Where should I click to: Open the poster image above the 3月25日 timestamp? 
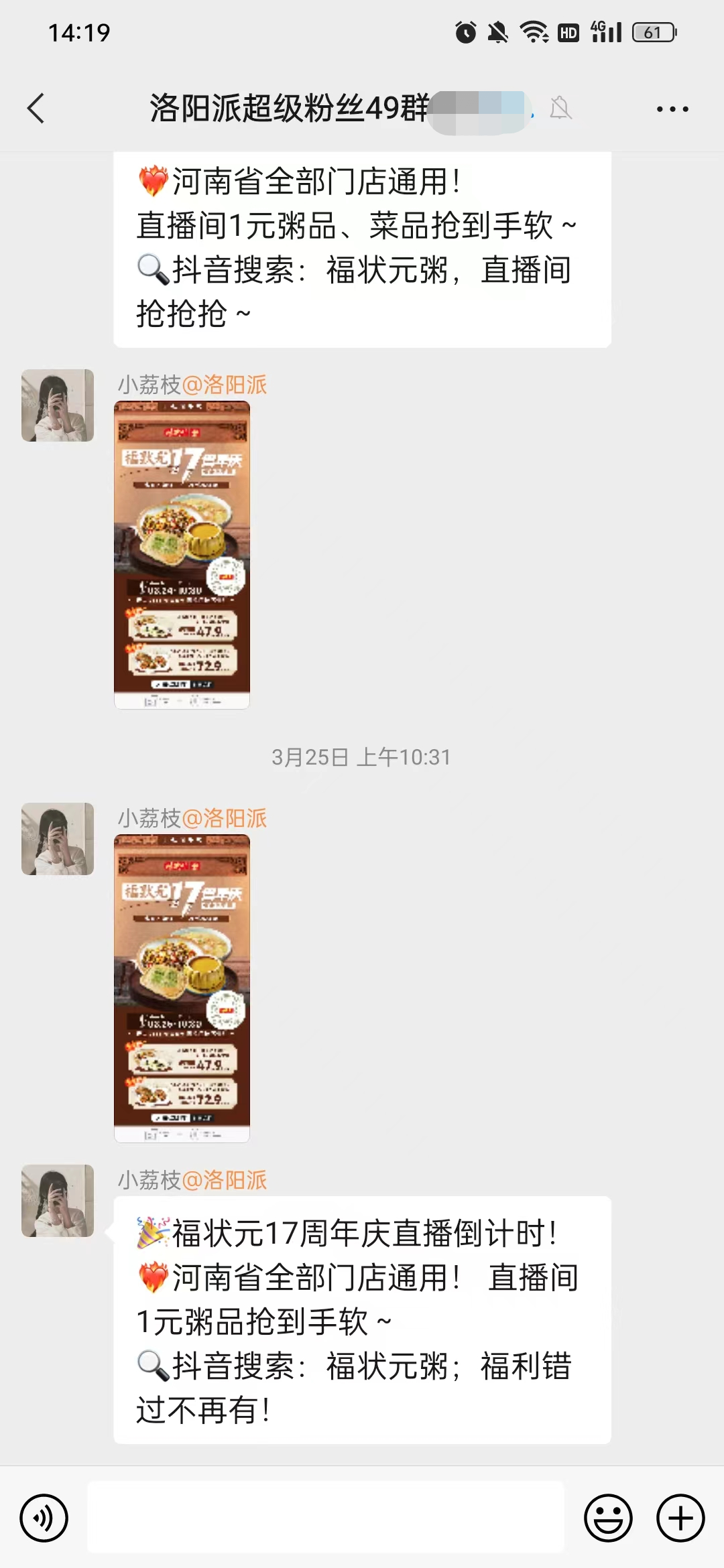click(182, 555)
